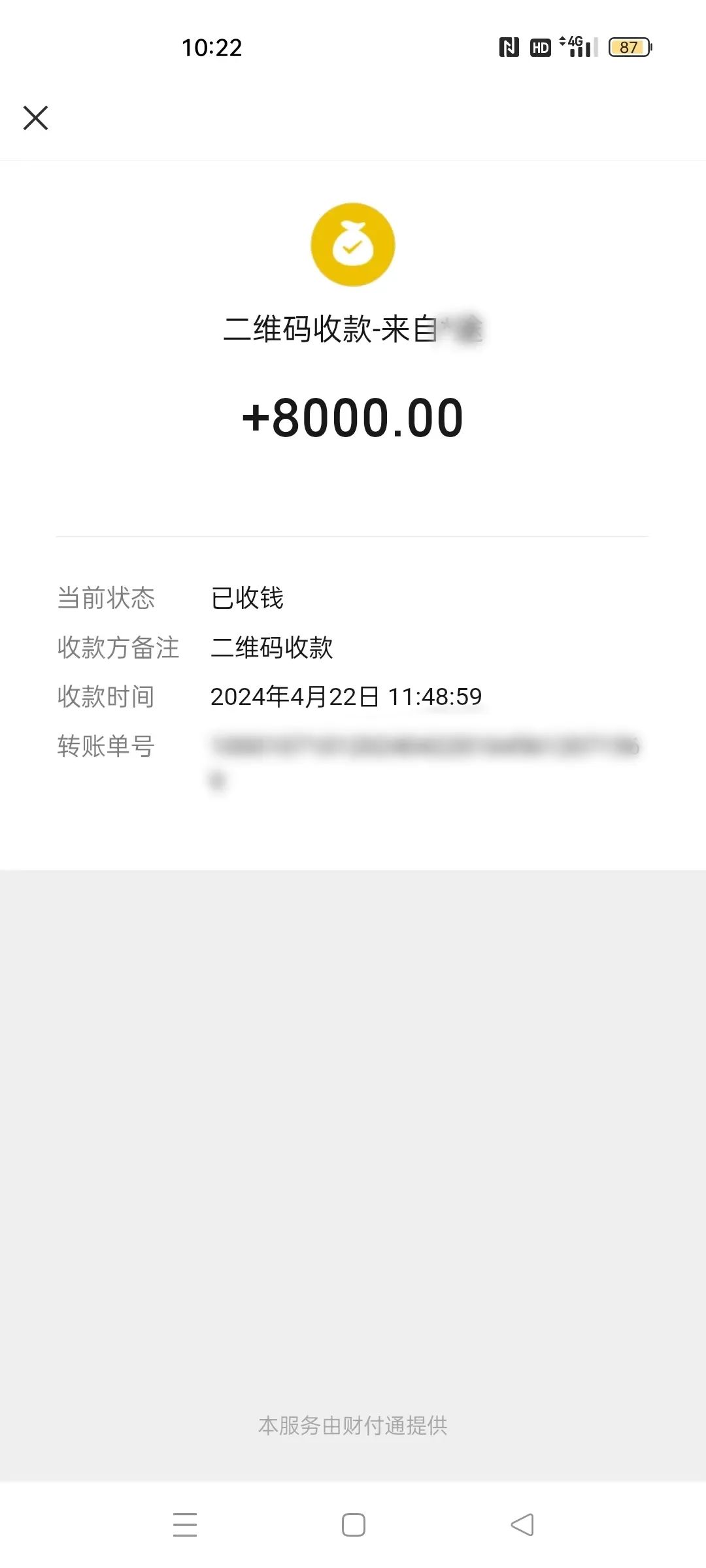Viewport: 706px width, 1568px height.
Task: Go back with the system back button
Action: click(x=522, y=1525)
